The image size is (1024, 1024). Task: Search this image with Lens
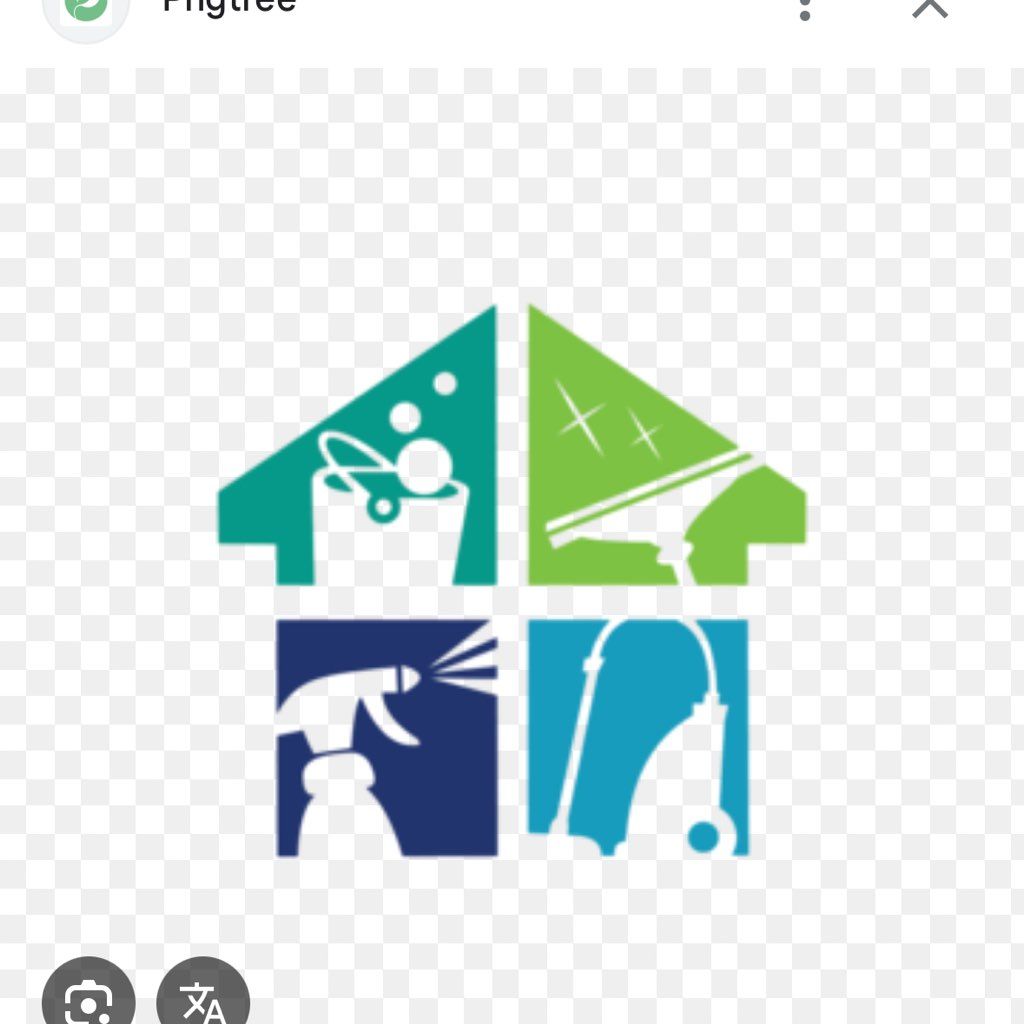tap(88, 995)
